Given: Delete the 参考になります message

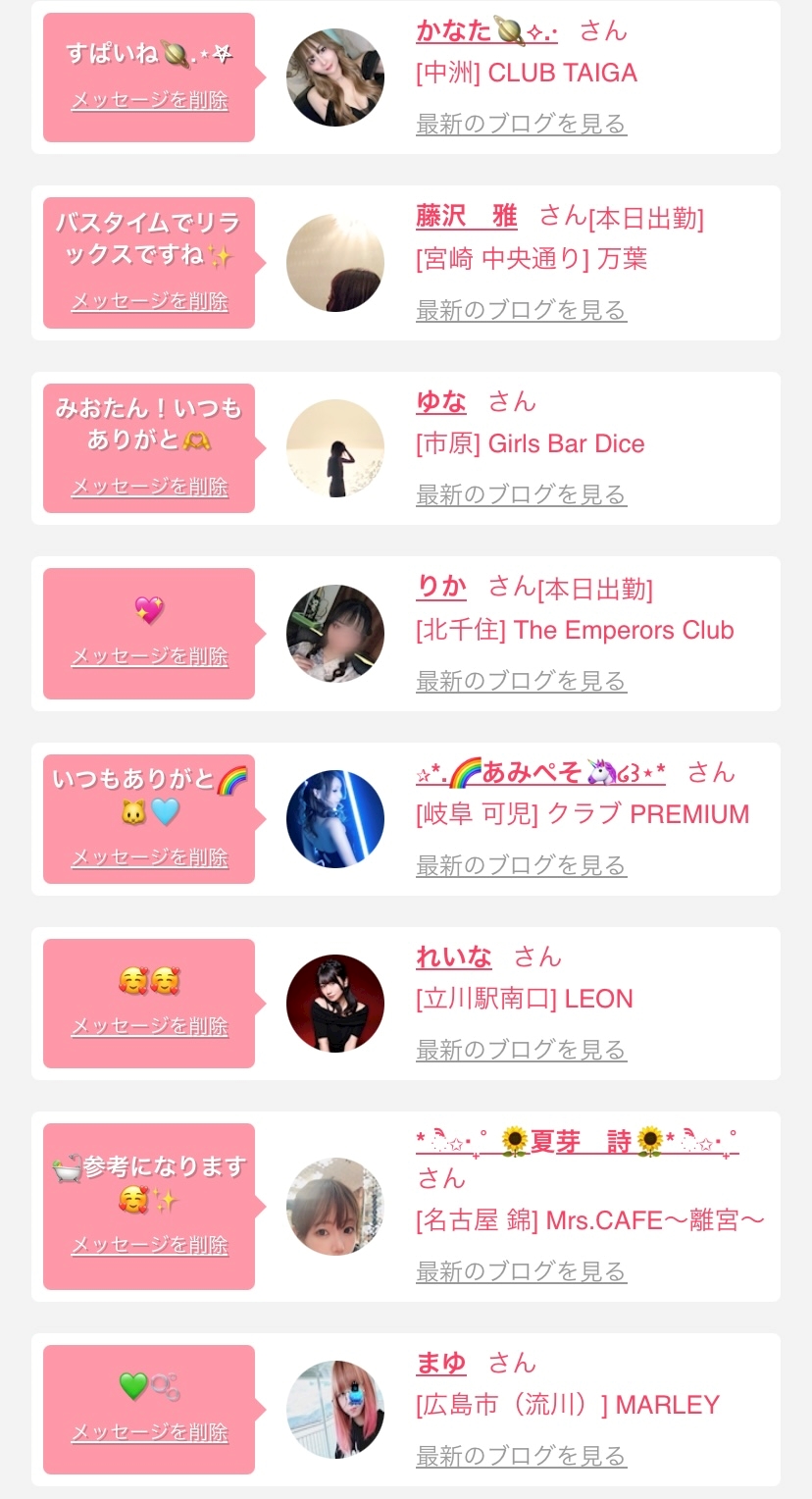Looking at the screenshot, I should [x=149, y=1246].
